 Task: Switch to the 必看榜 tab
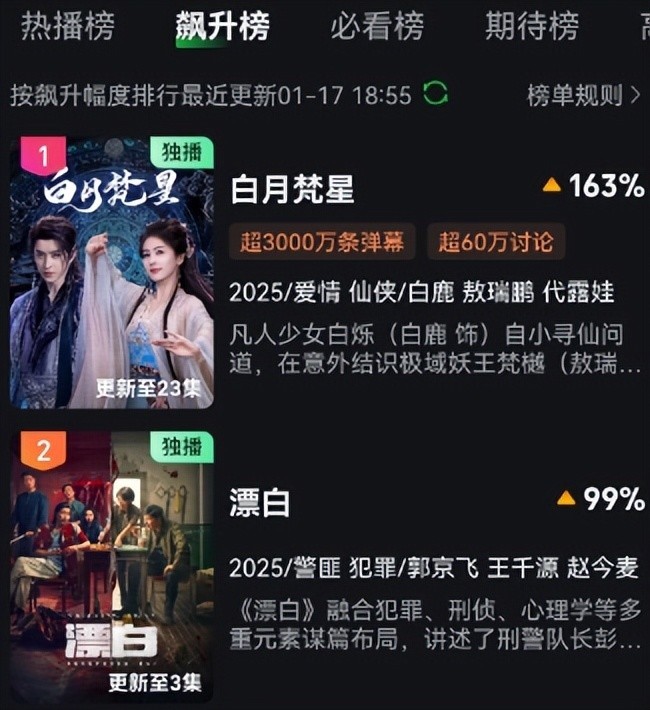(x=377, y=25)
